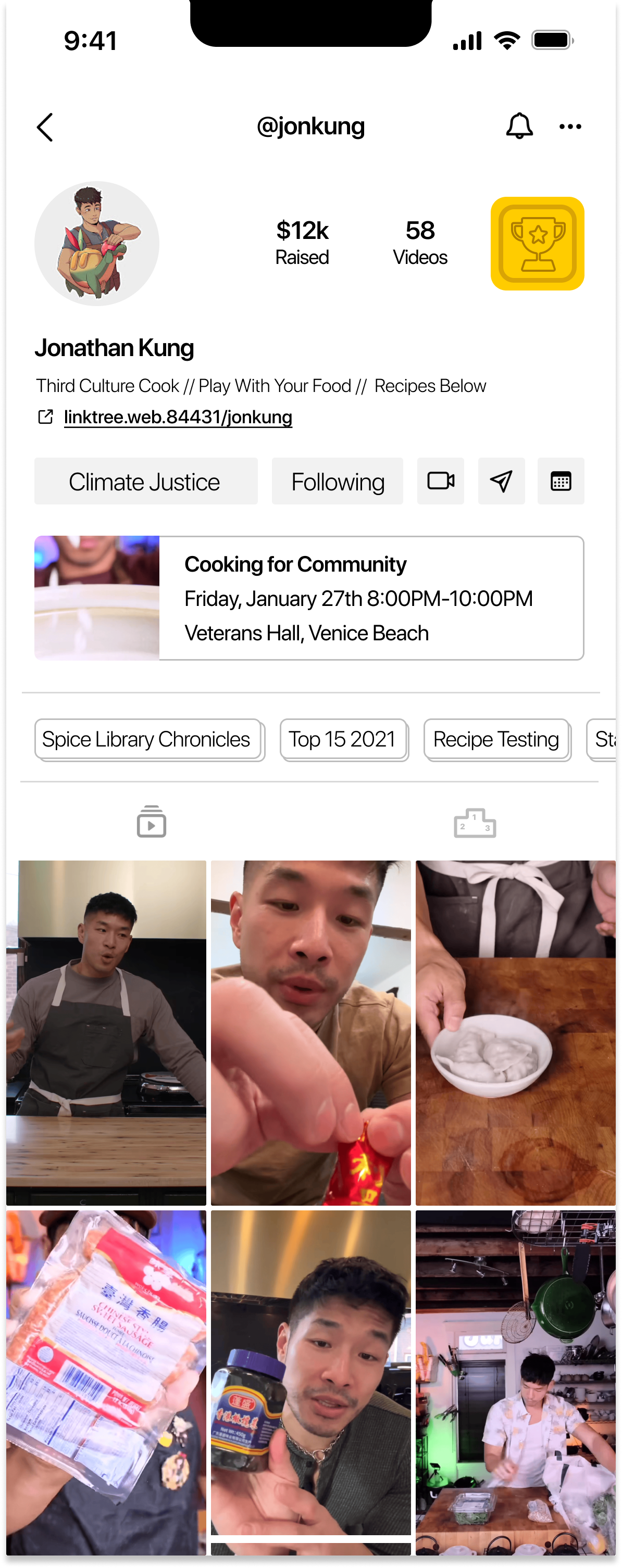
Task: Switch to the videos tab
Action: (151, 823)
